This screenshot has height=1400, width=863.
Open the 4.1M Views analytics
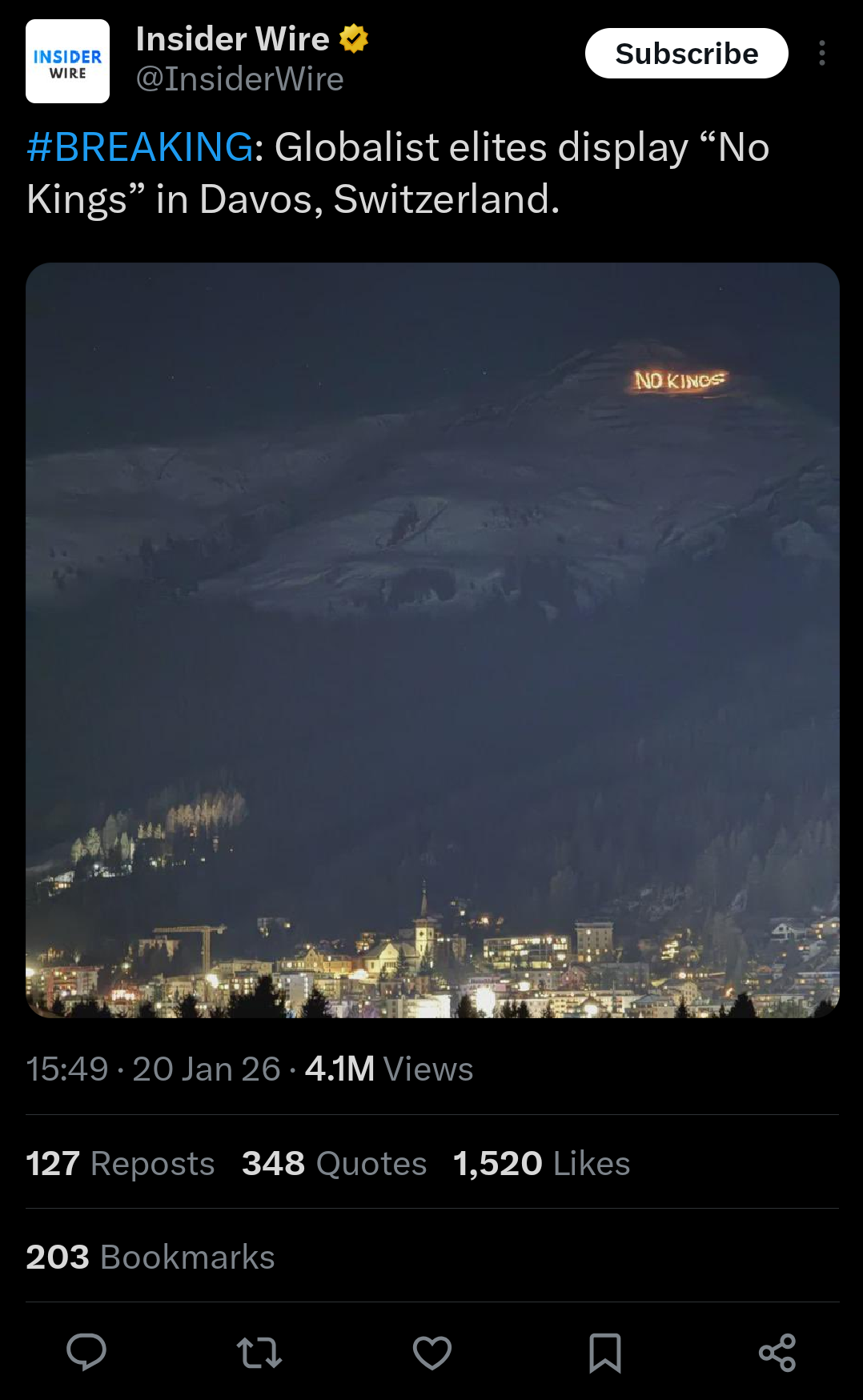[388, 1068]
